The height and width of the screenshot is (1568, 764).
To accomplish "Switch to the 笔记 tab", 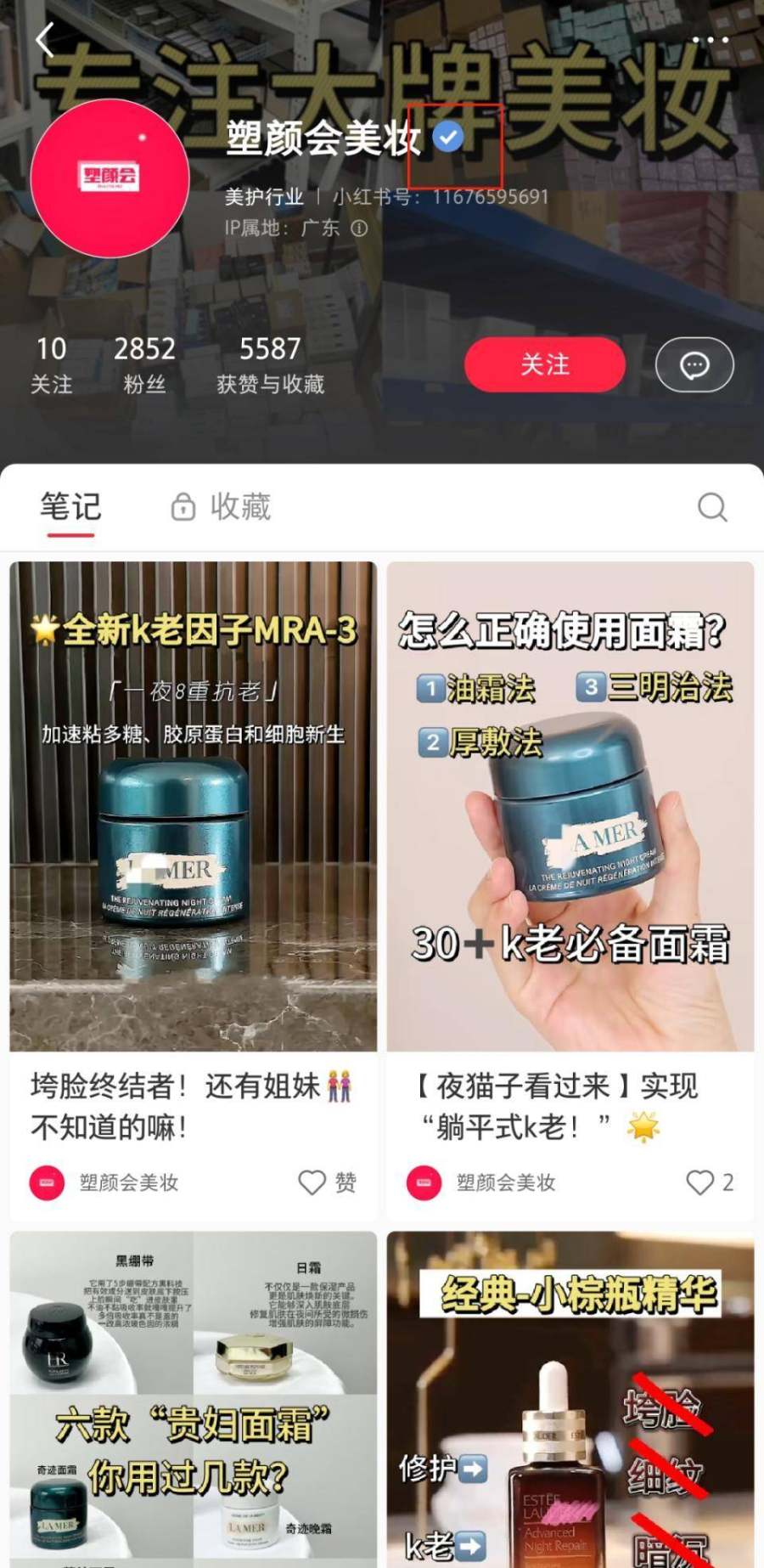I will [x=70, y=507].
